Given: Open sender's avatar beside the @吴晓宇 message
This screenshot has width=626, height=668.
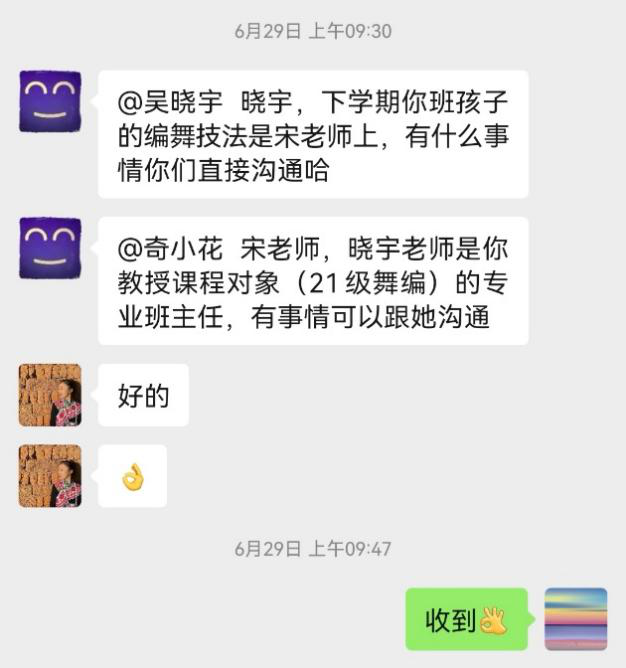Looking at the screenshot, I should click(50, 101).
